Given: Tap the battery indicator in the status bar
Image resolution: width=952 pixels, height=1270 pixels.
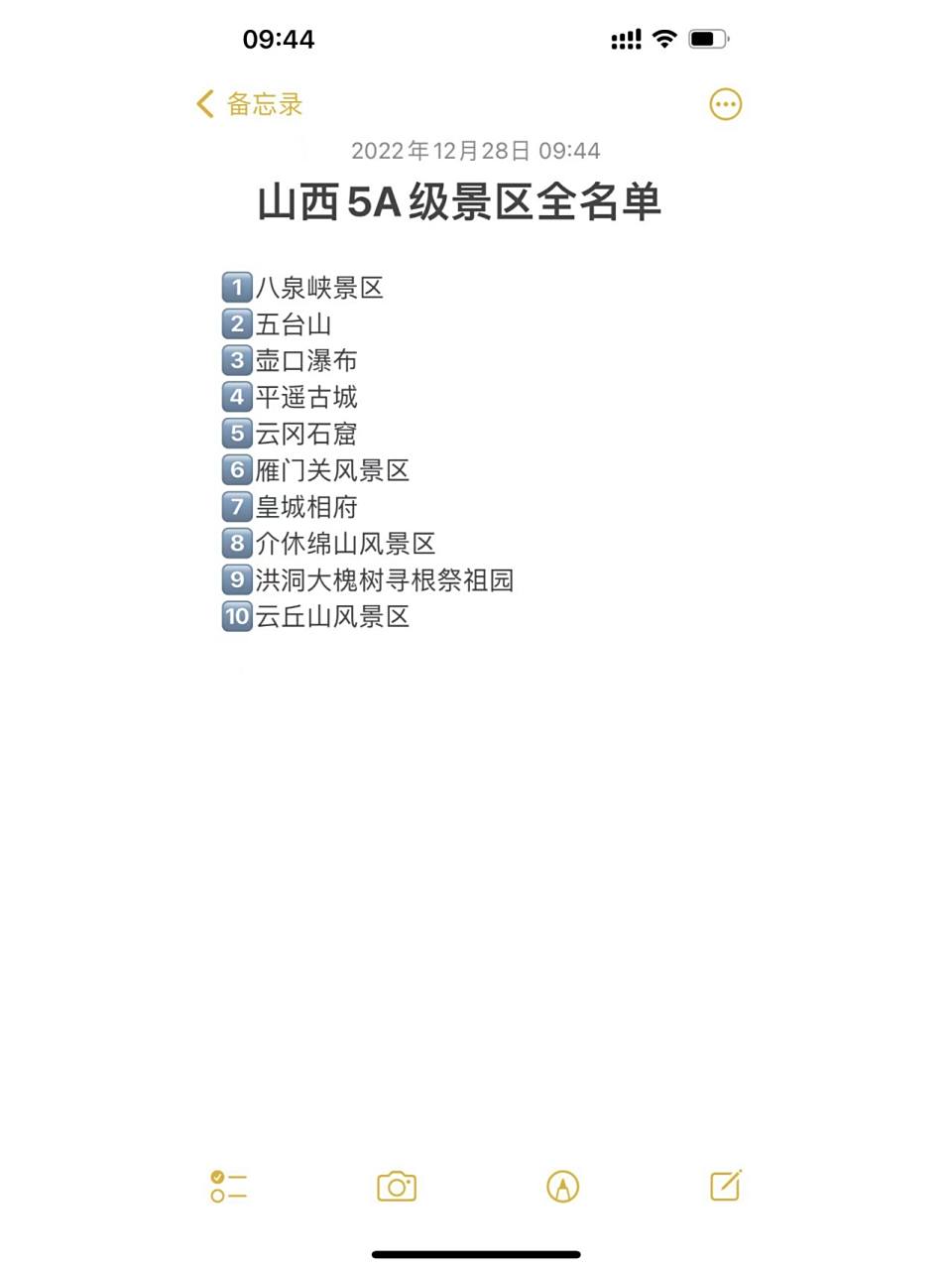Looking at the screenshot, I should (x=710, y=38).
